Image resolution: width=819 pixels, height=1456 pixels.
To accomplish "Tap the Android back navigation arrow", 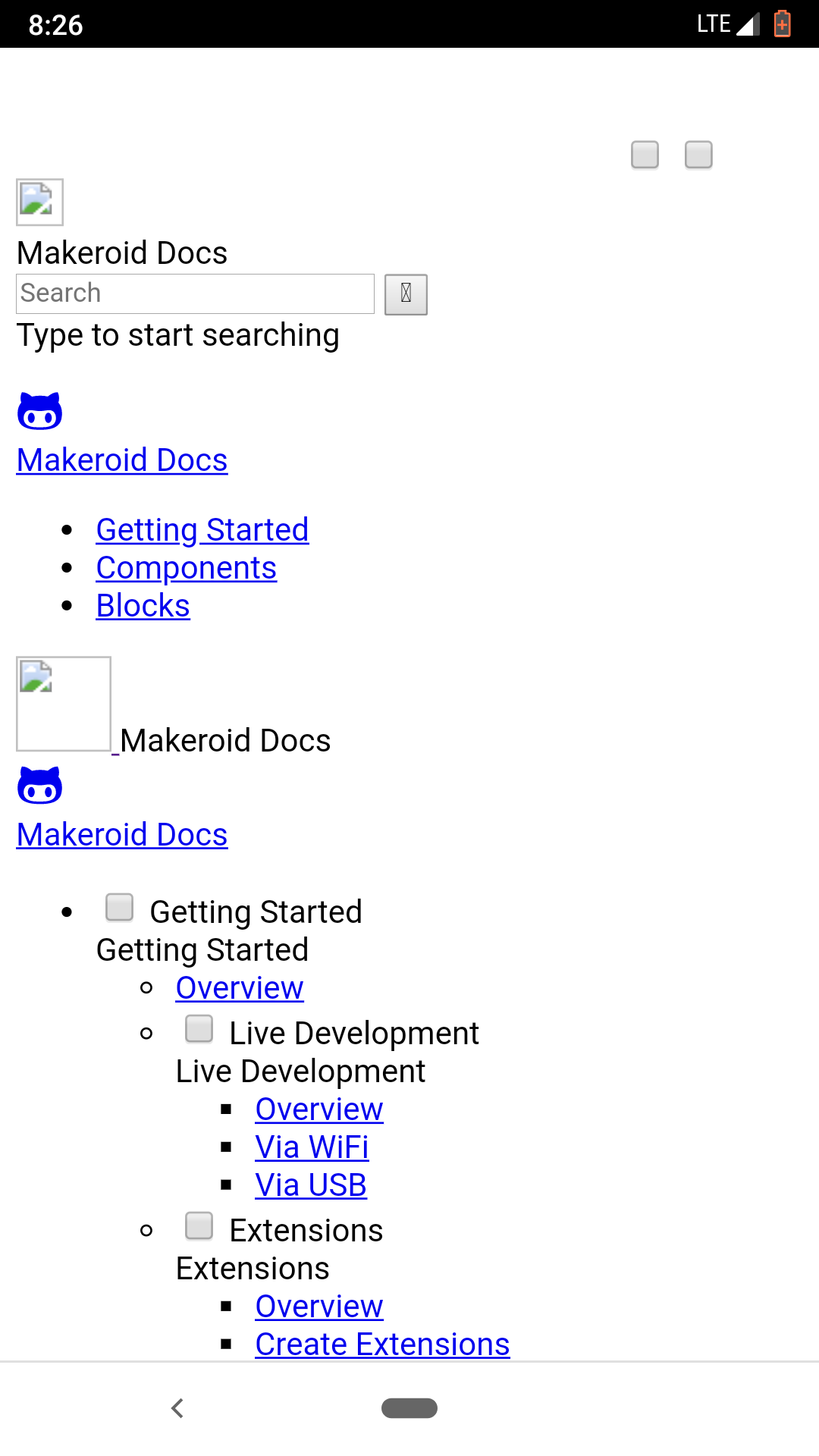I will pyautogui.click(x=177, y=1408).
